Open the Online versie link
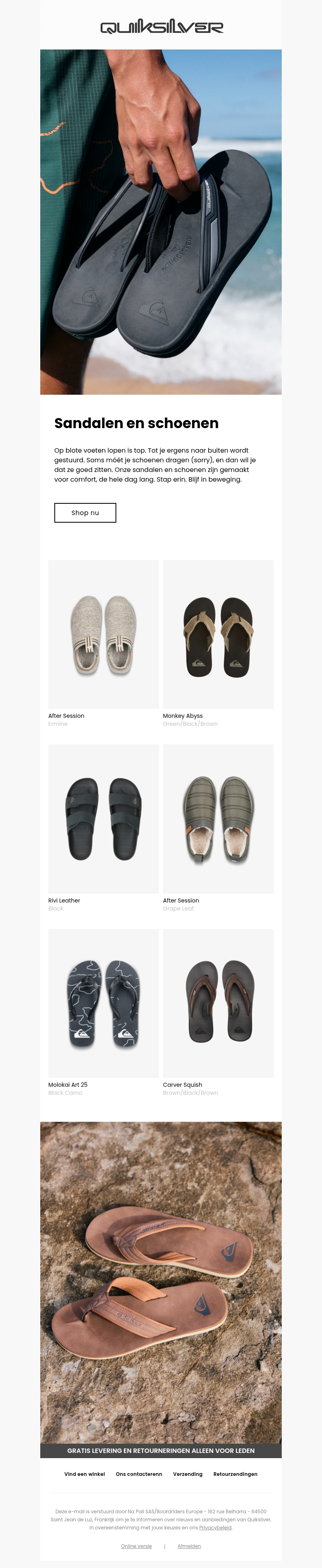 pos(136,1546)
